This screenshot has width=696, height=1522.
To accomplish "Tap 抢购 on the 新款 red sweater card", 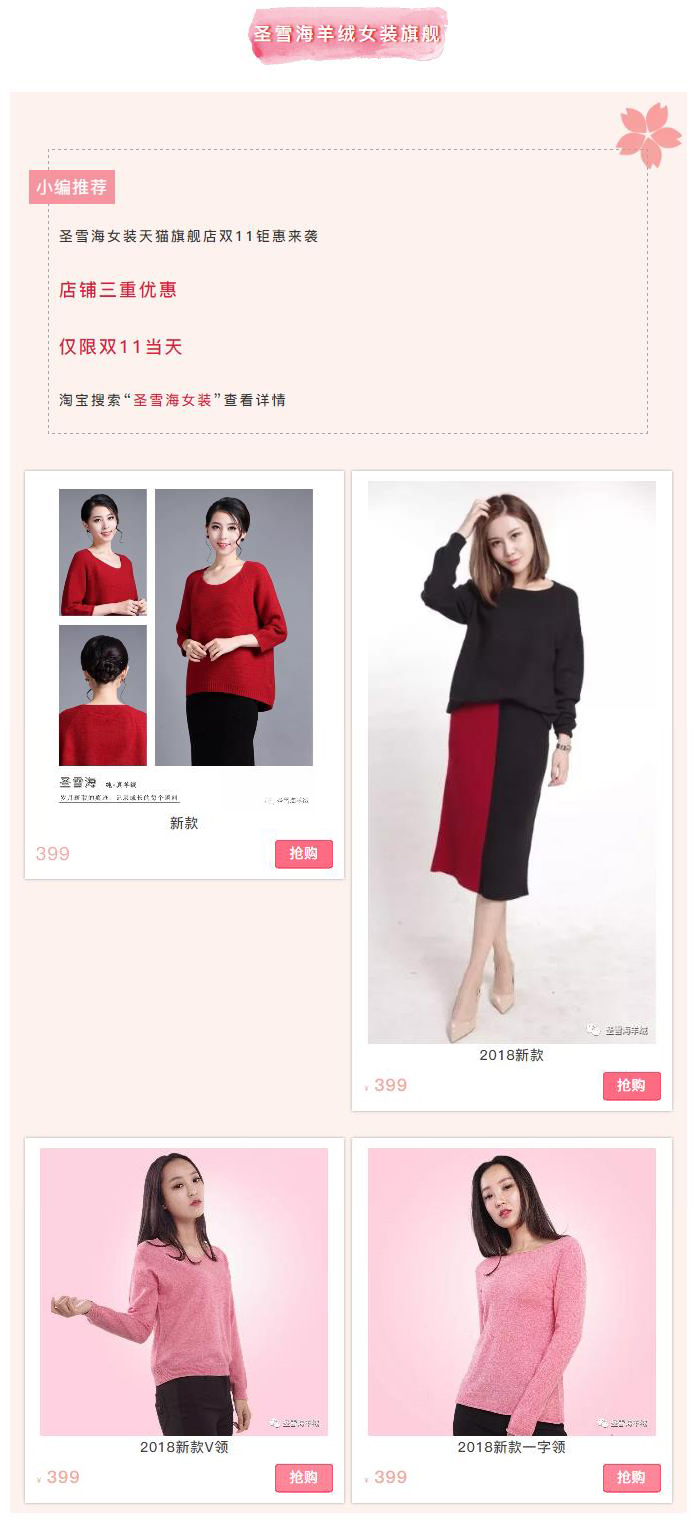I will click(303, 854).
